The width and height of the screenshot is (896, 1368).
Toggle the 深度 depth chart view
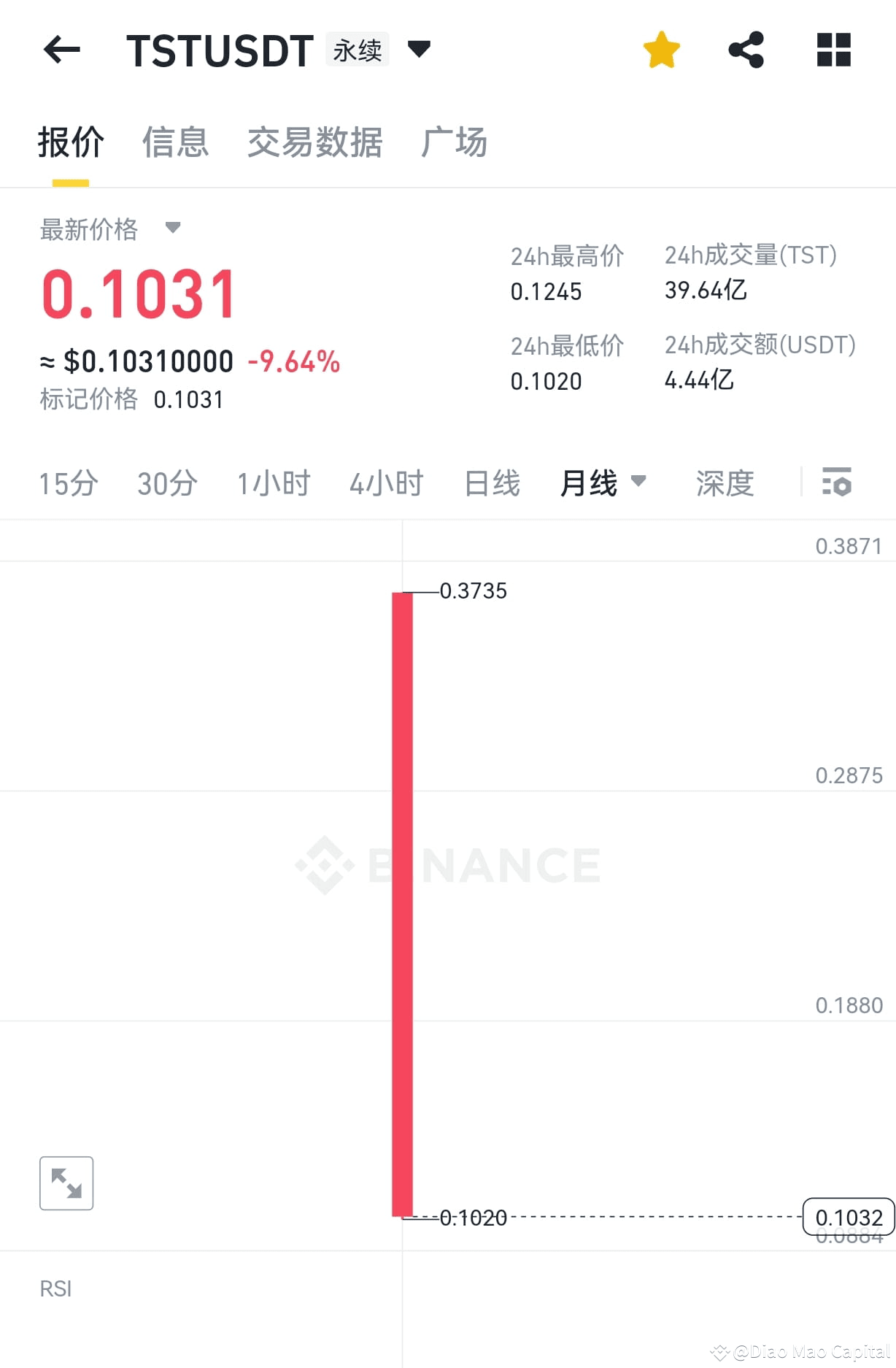(x=725, y=483)
